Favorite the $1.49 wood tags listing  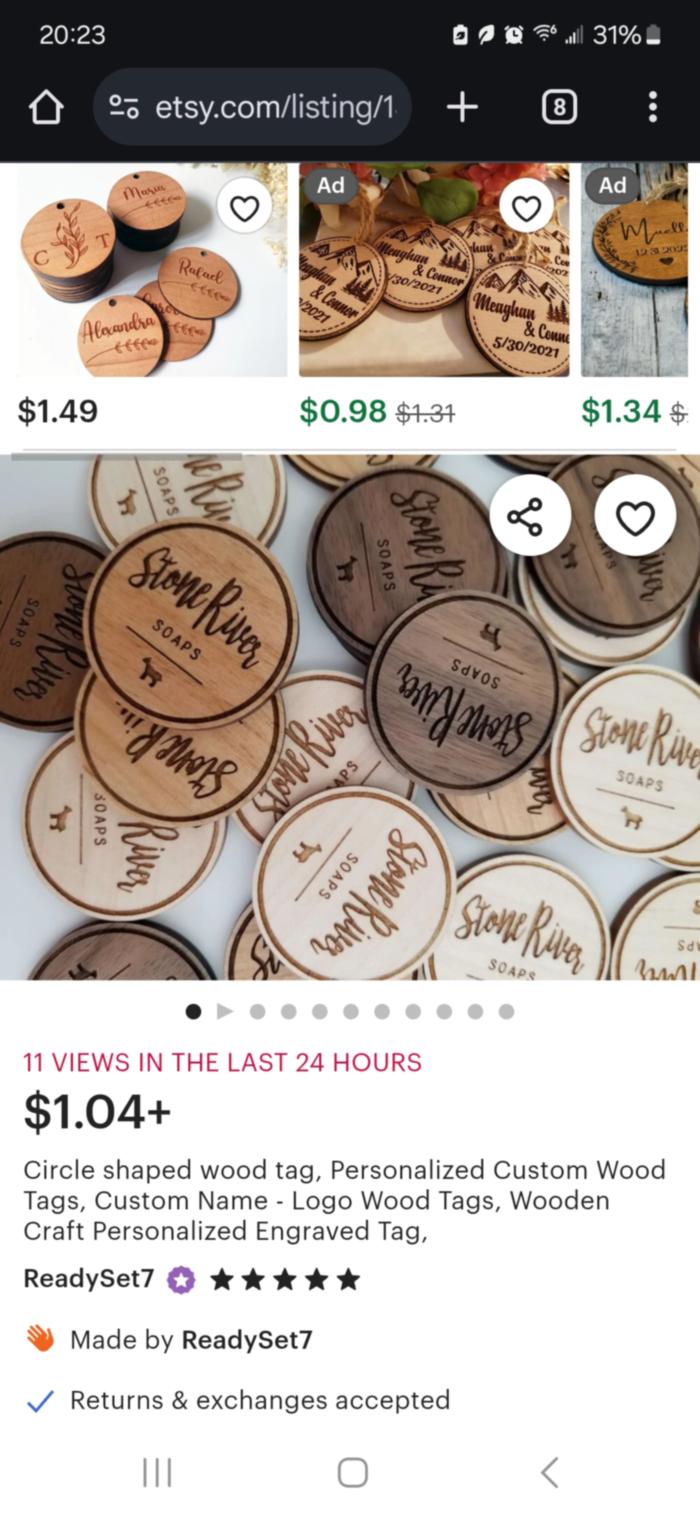245,208
